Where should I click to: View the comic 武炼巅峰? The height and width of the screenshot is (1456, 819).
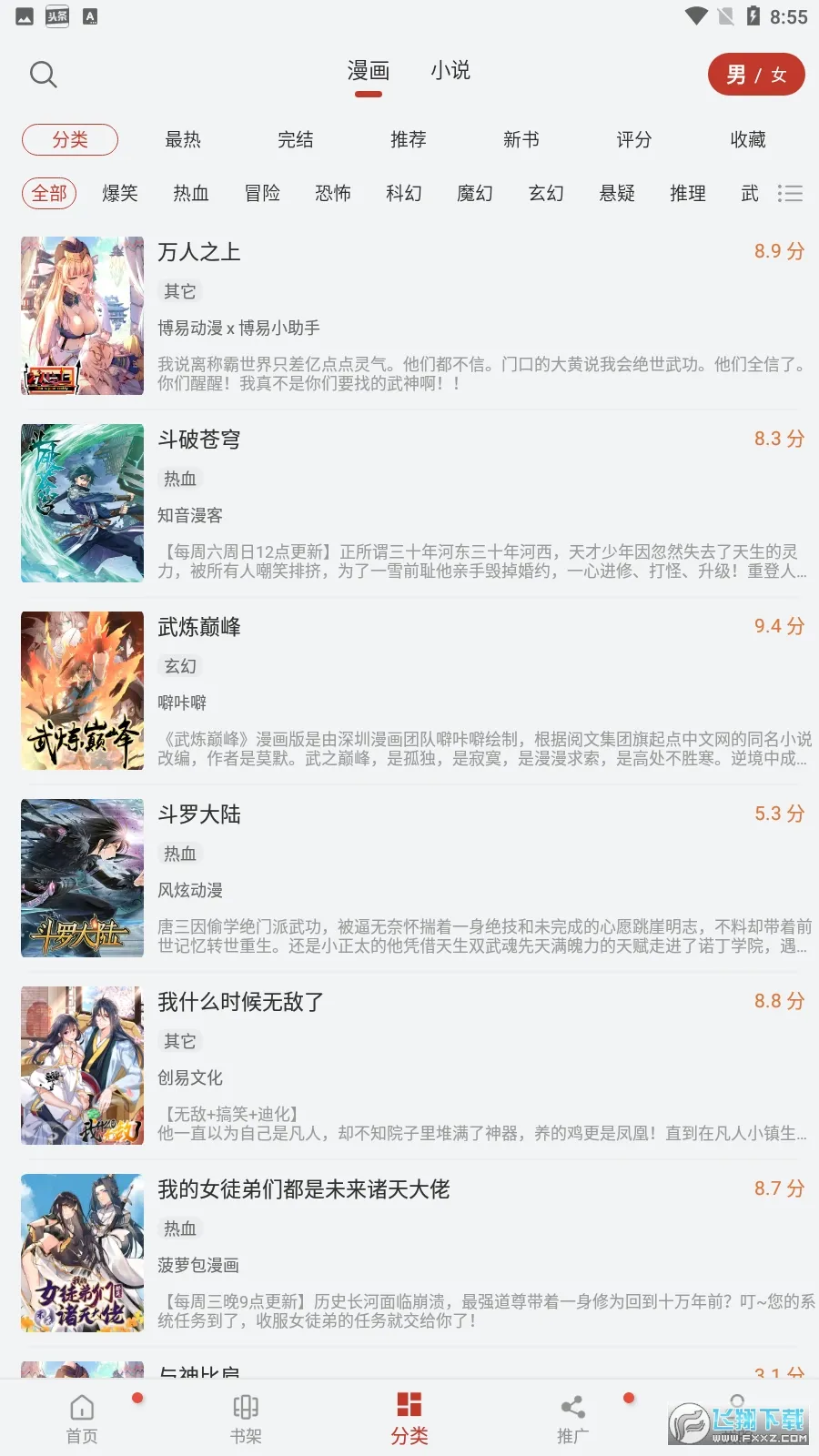[x=199, y=627]
